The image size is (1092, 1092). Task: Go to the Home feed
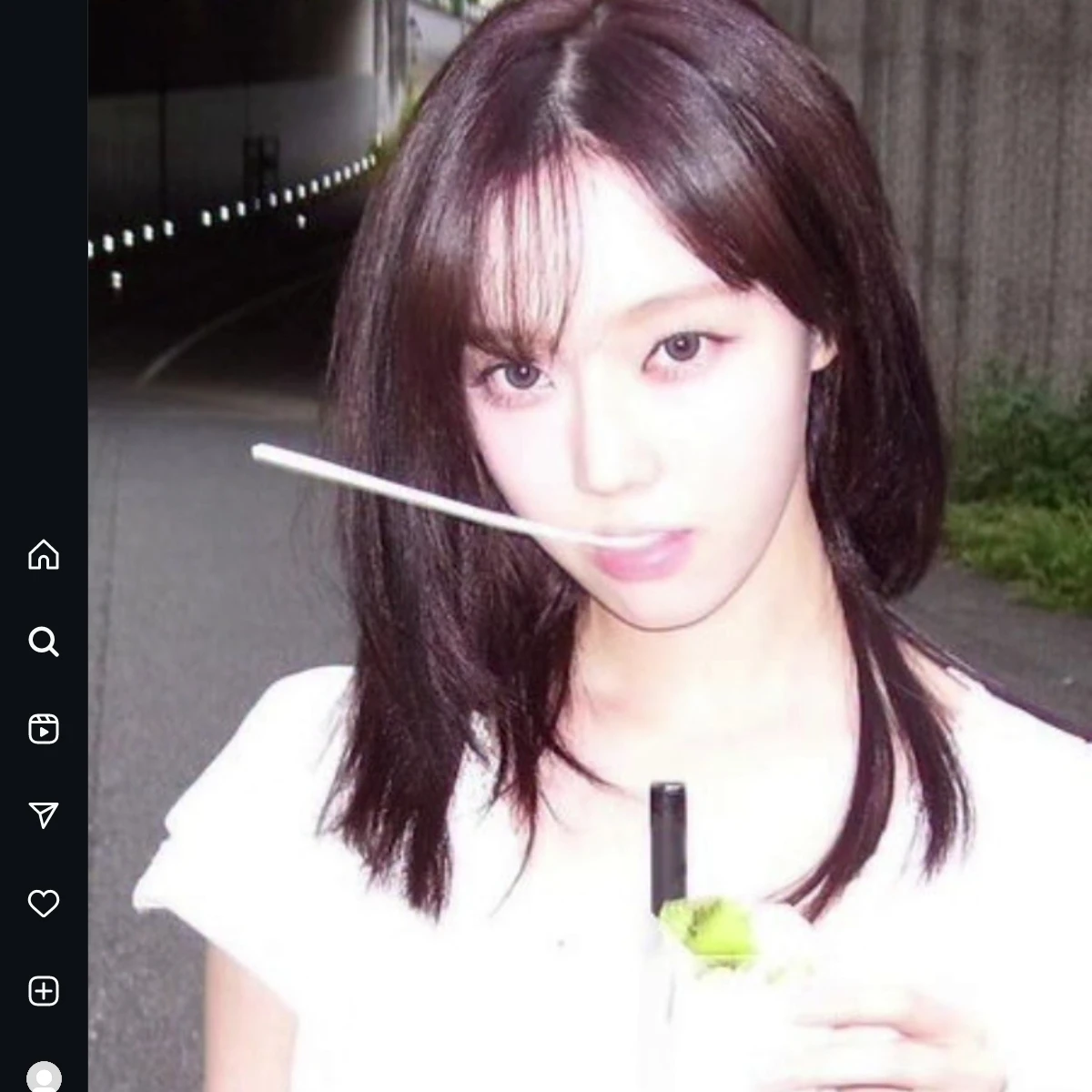point(44,554)
